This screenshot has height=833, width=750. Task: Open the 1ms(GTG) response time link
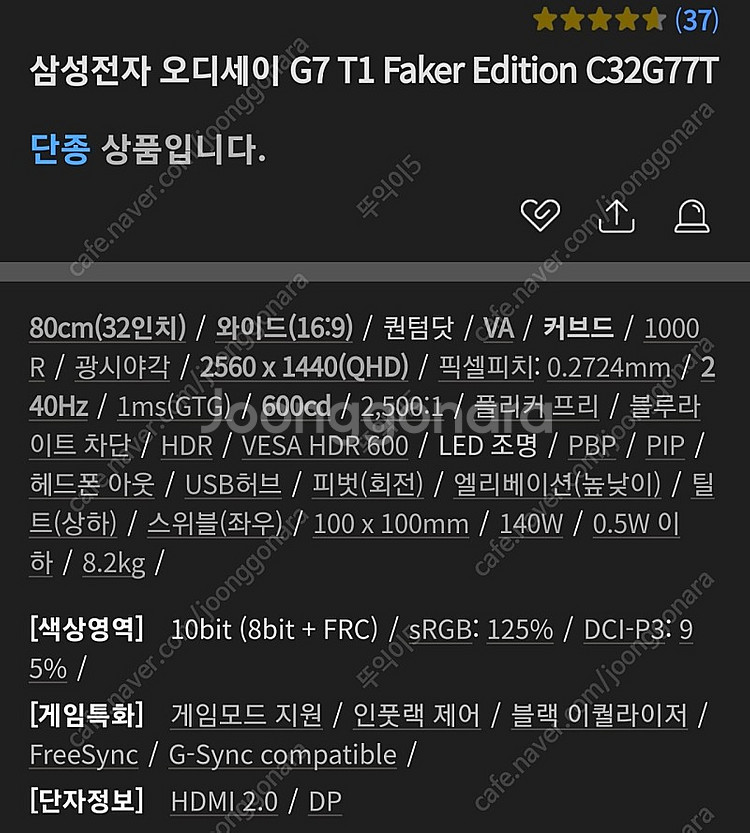click(x=173, y=406)
